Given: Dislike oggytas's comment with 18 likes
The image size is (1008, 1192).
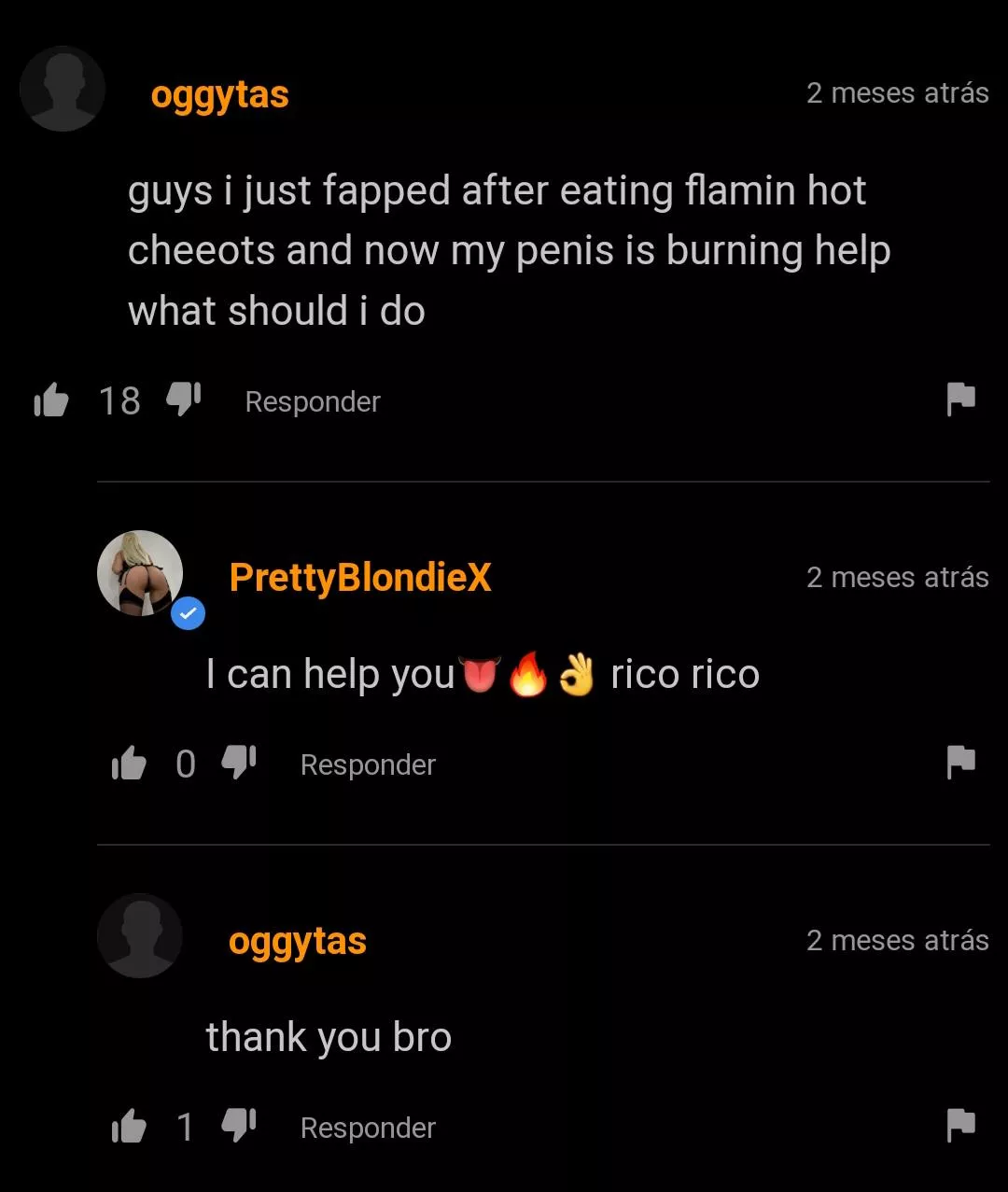Looking at the screenshot, I should pos(183,400).
